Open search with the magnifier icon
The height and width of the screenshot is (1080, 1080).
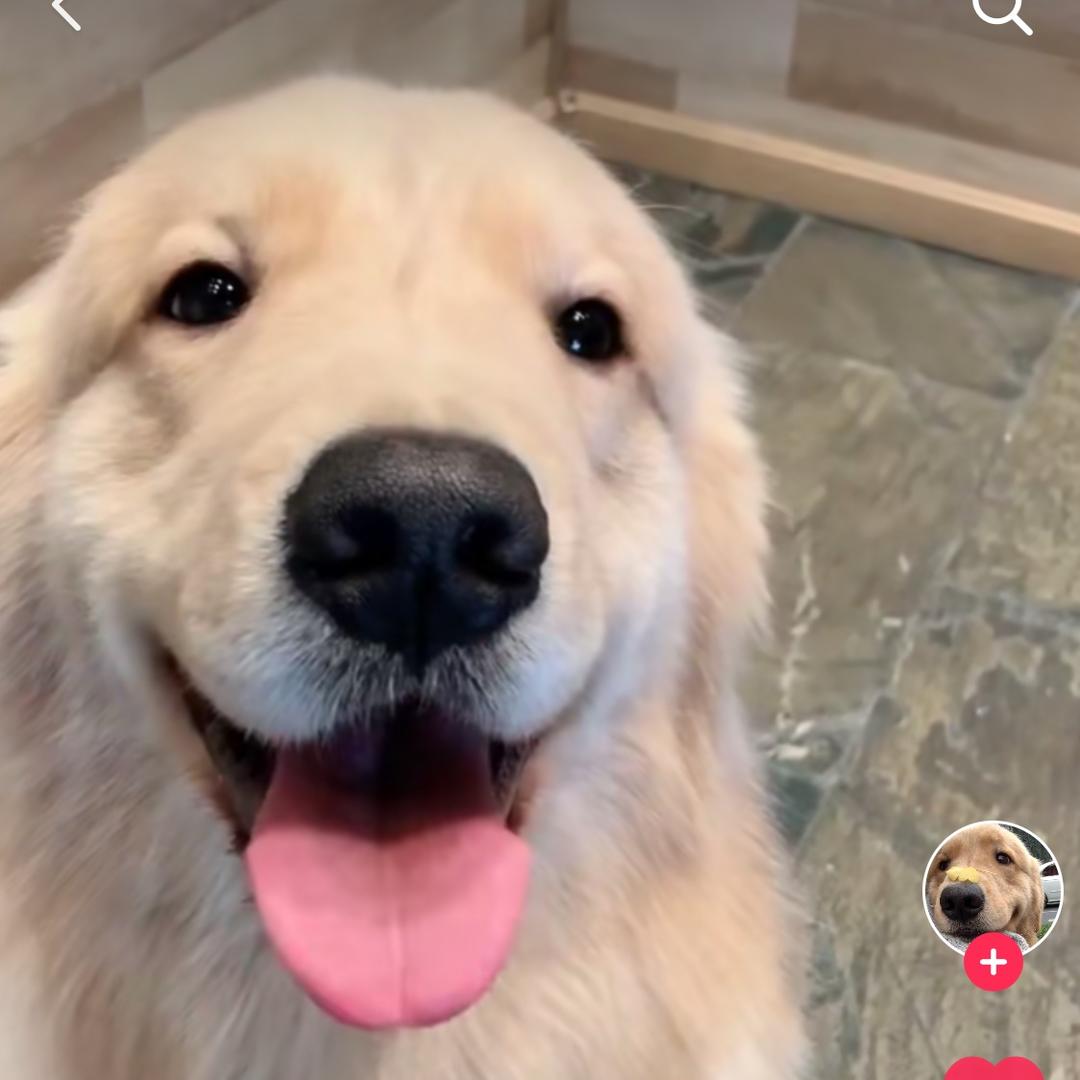[x=1000, y=13]
